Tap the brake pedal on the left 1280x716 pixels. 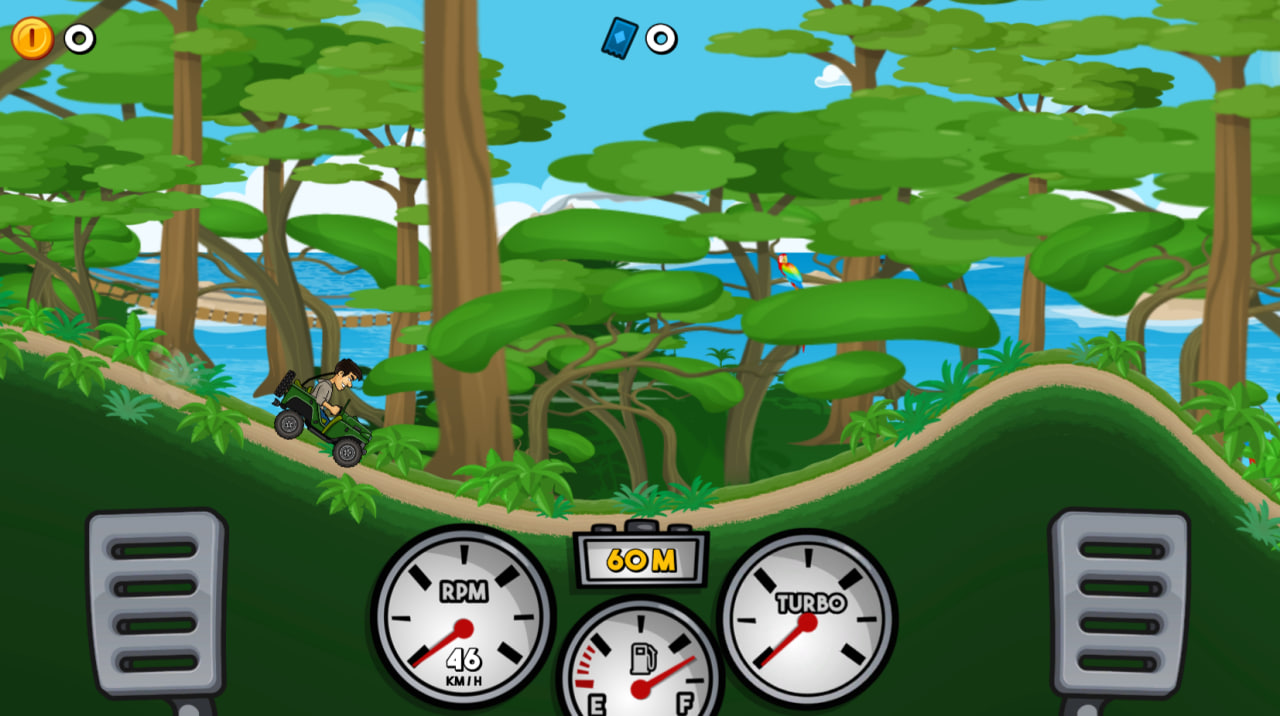(x=157, y=603)
